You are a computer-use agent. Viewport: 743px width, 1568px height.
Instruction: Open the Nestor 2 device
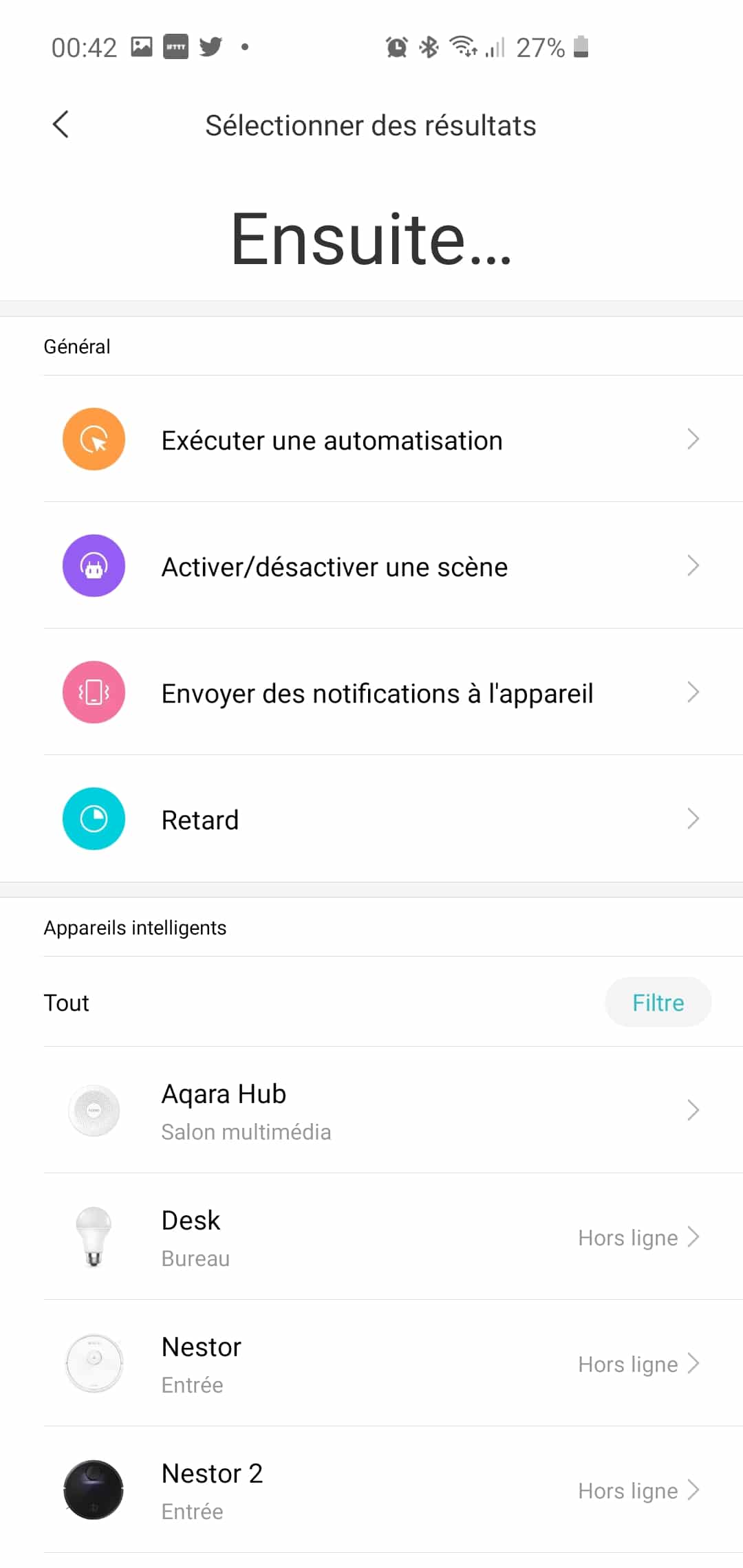[x=371, y=1490]
